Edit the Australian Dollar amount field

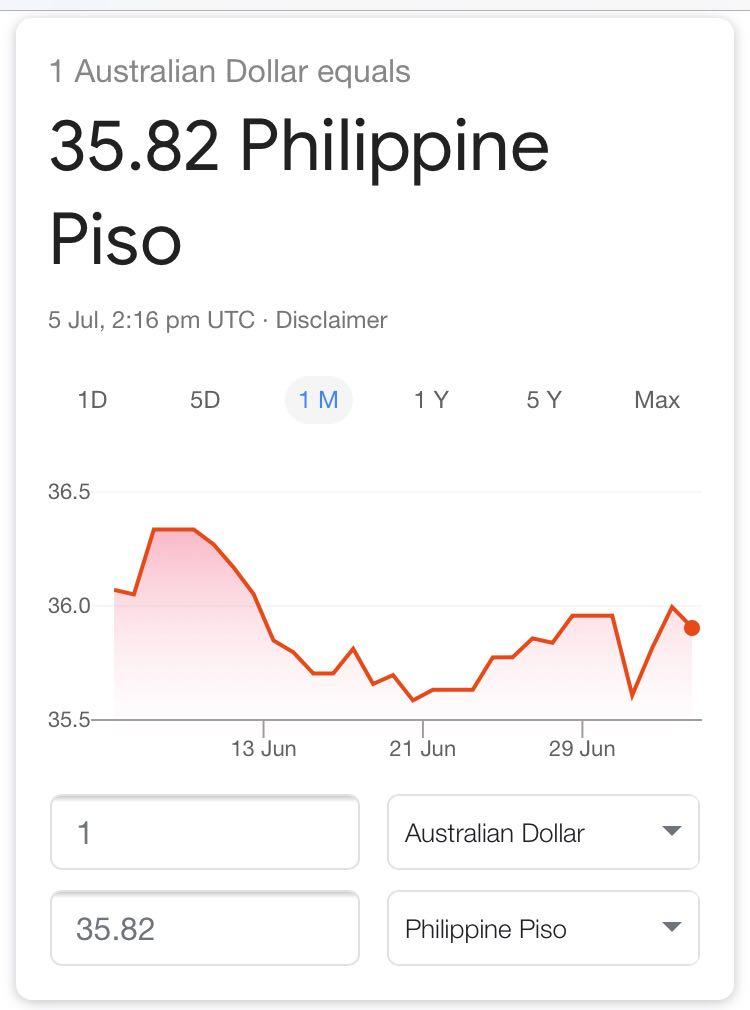coord(205,832)
